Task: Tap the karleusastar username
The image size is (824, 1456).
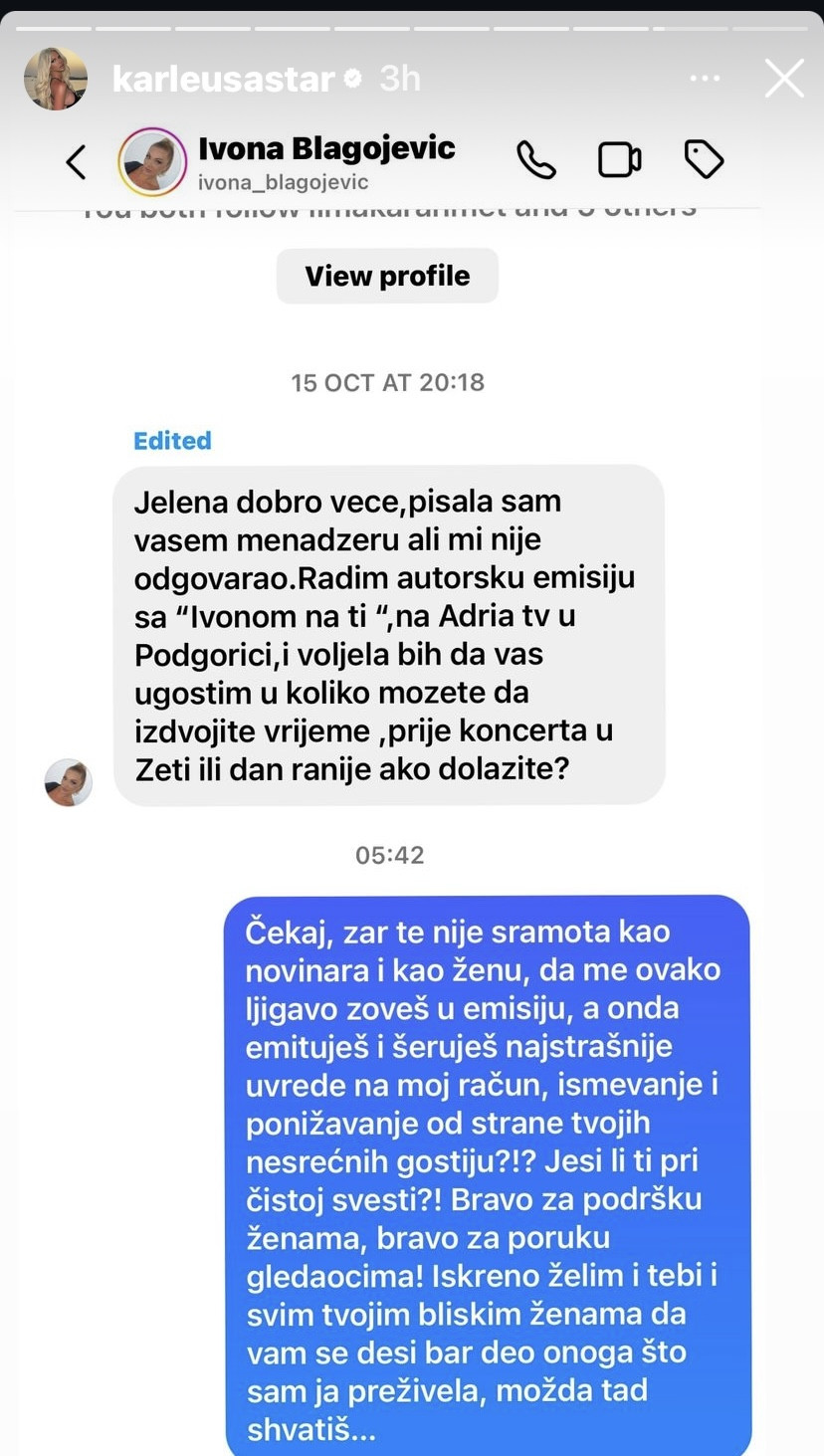Action: pos(223,80)
